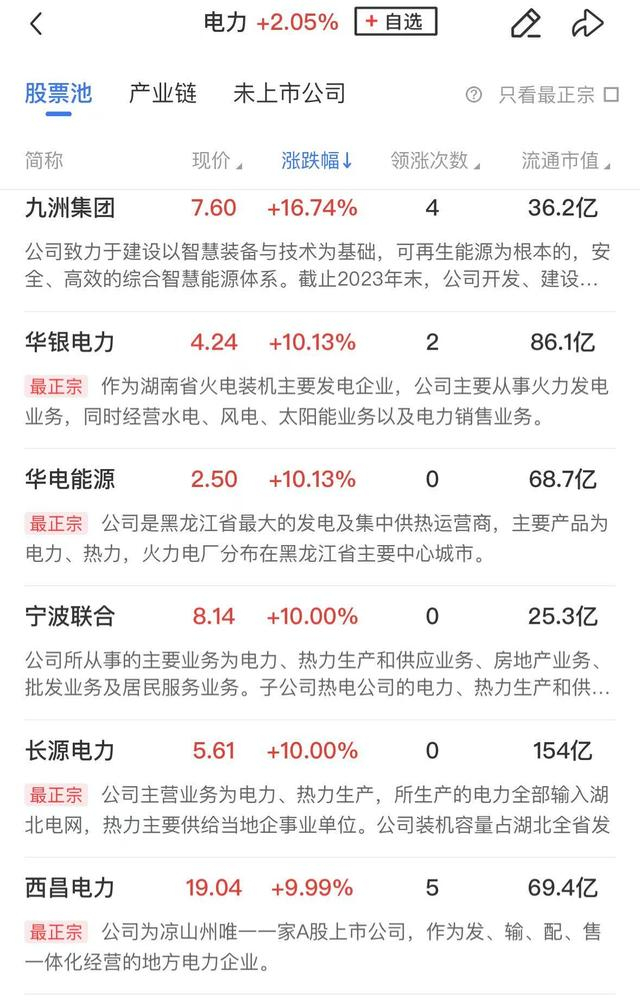Sort the list by 领涨次数
The width and height of the screenshot is (640, 1000).
[434, 160]
